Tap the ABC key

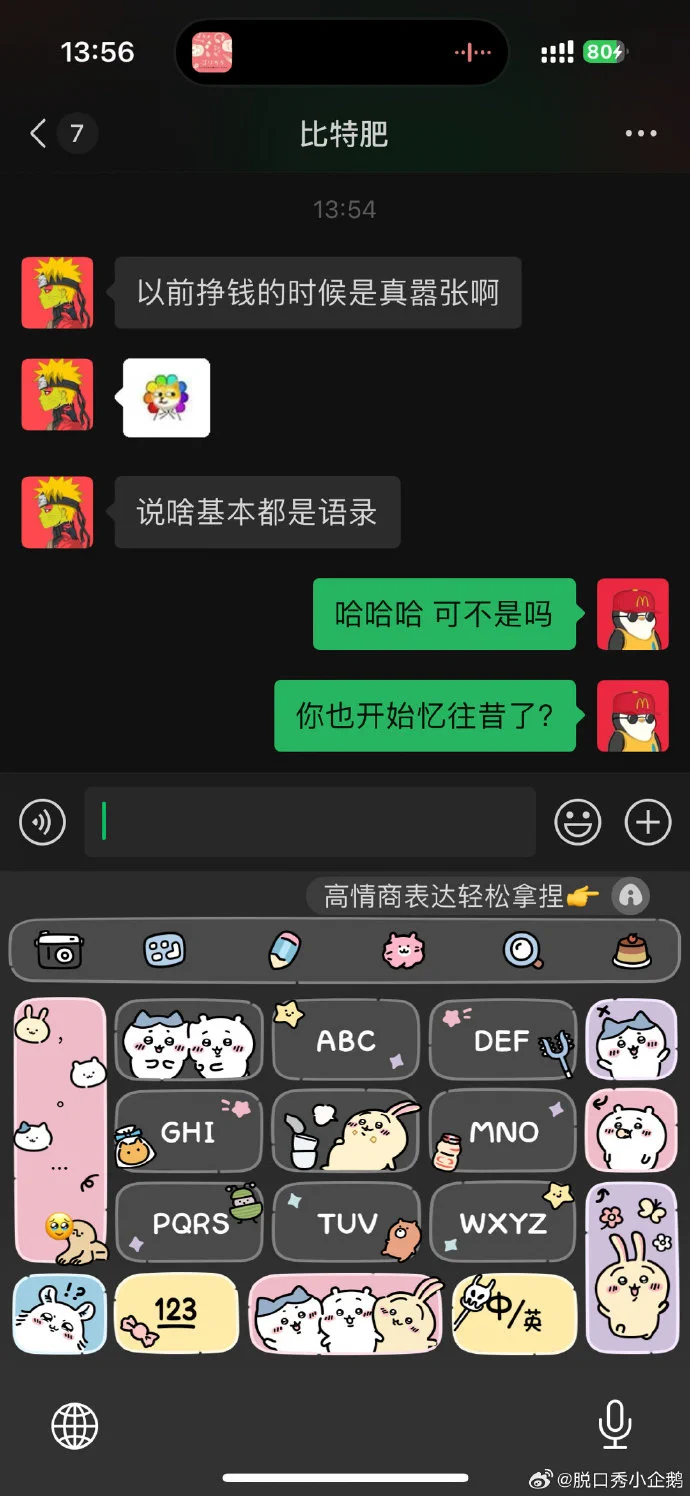345,1041
